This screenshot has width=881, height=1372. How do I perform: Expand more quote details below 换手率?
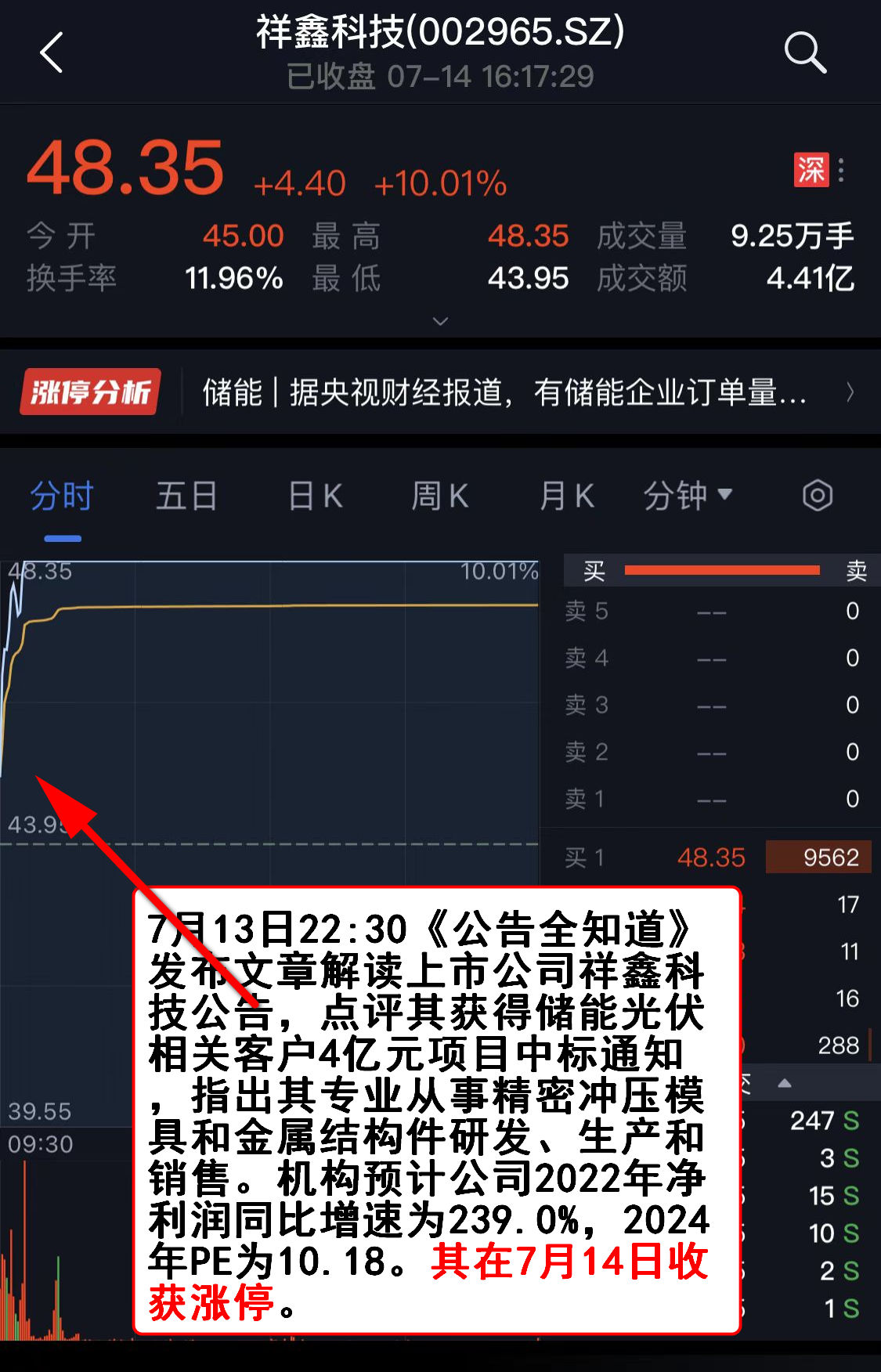[440, 321]
